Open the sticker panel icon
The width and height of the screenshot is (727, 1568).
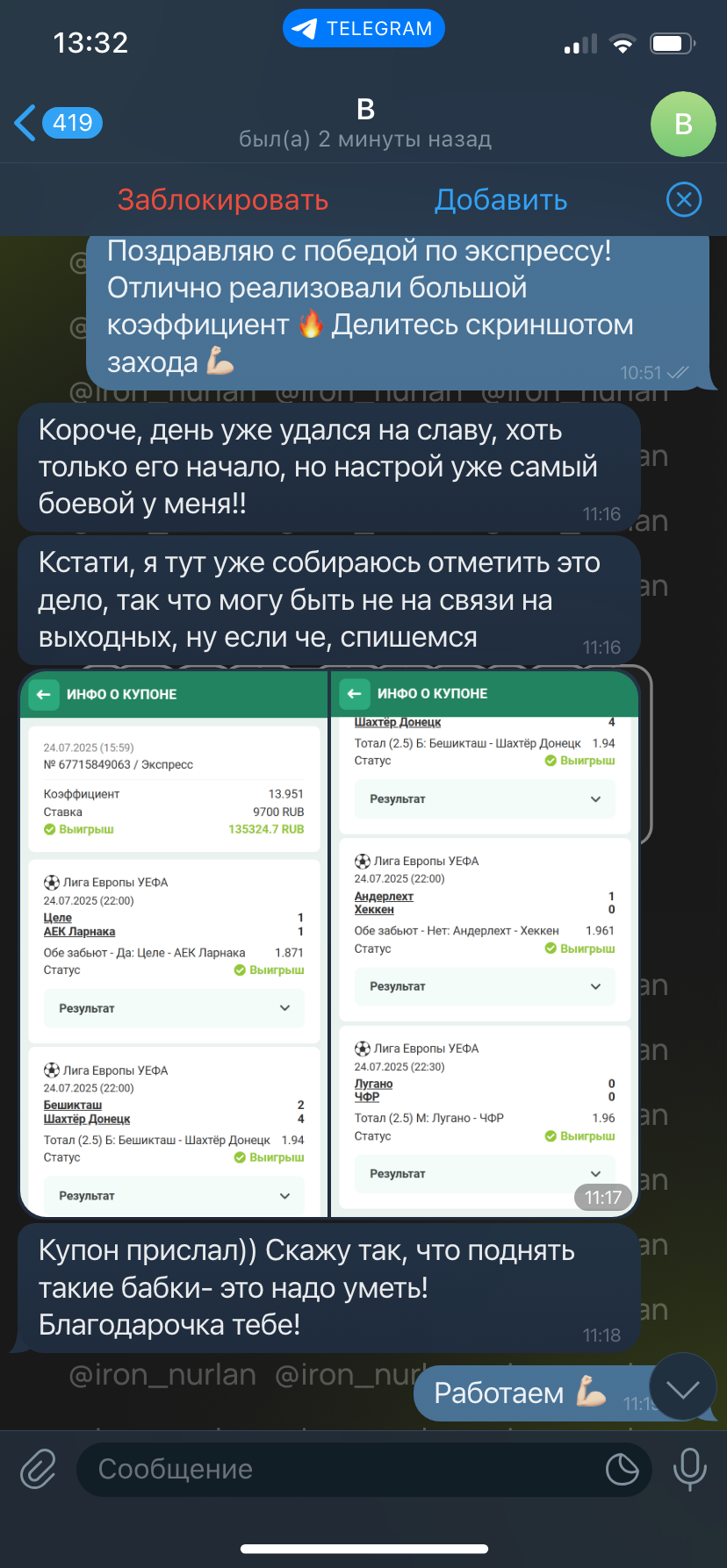click(622, 1469)
